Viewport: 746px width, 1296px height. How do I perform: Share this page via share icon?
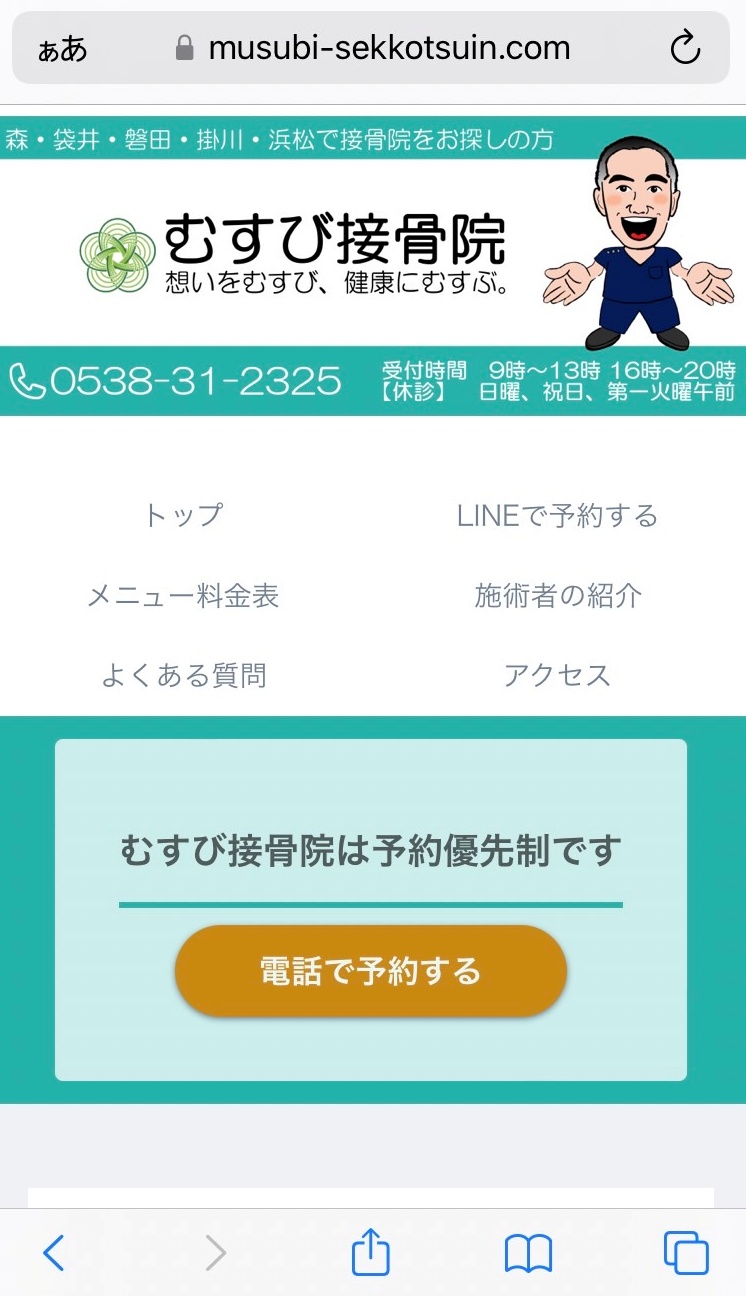371,1252
